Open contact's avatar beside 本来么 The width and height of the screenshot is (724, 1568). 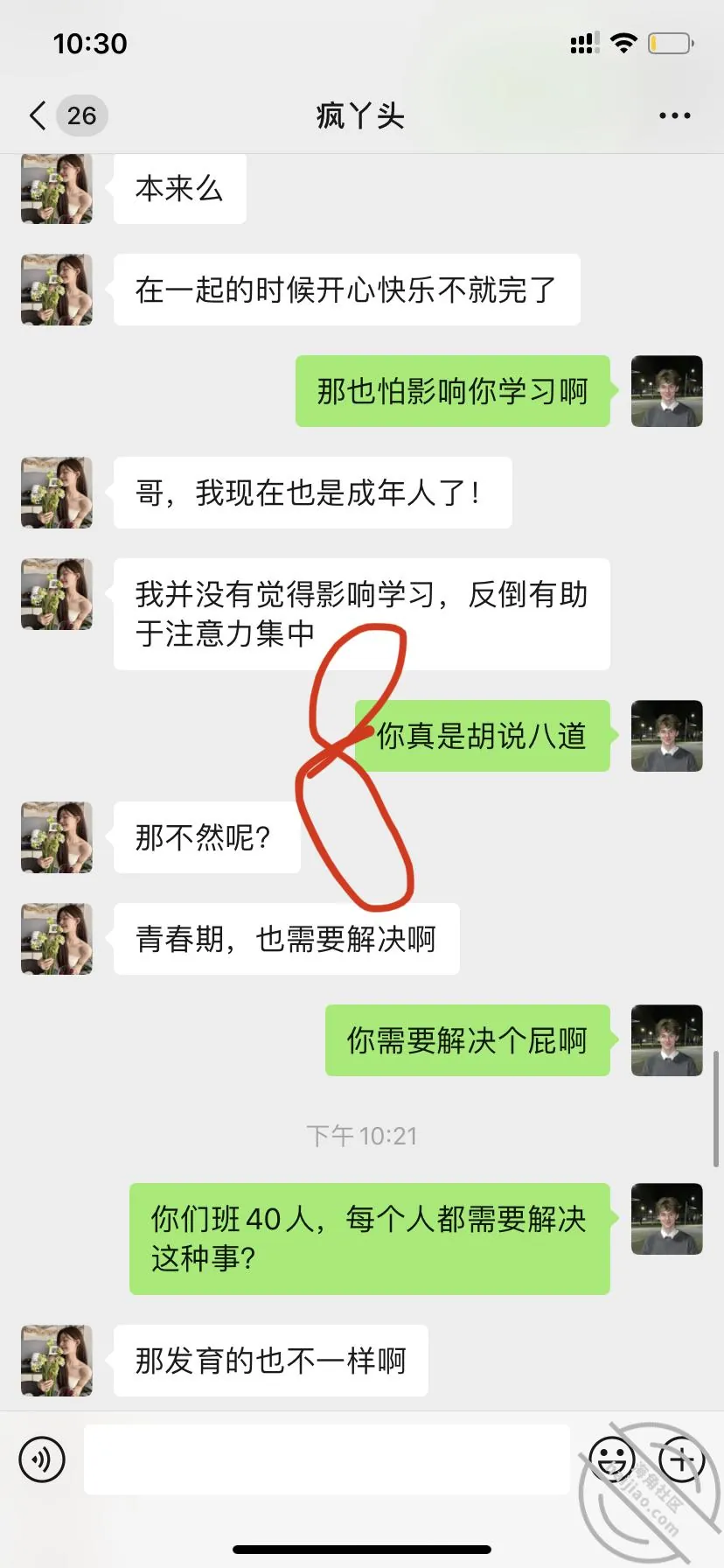coord(57,188)
